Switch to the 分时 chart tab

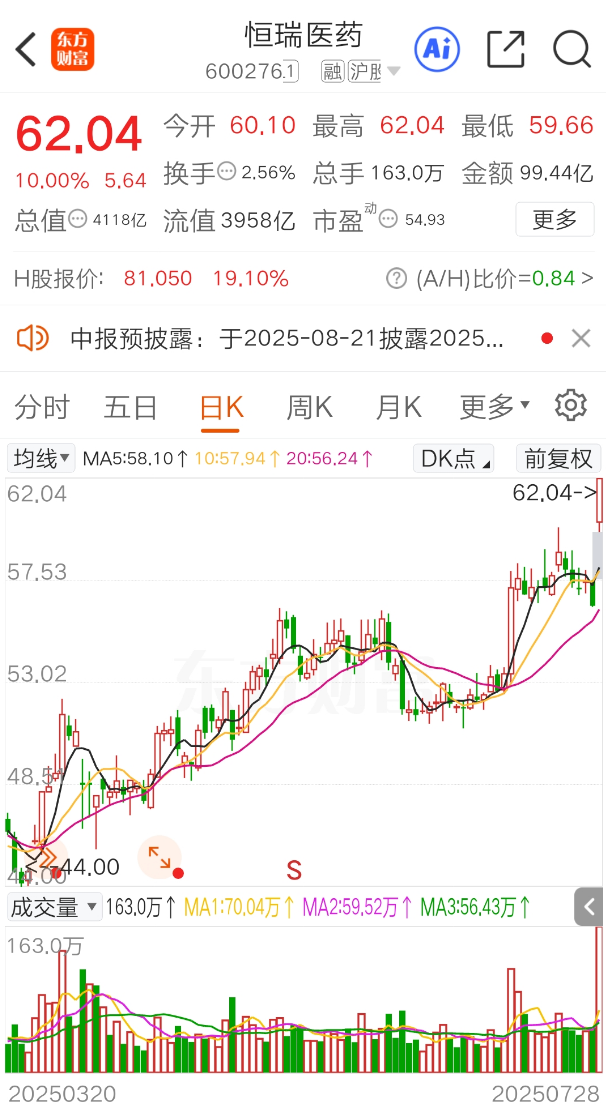43,407
